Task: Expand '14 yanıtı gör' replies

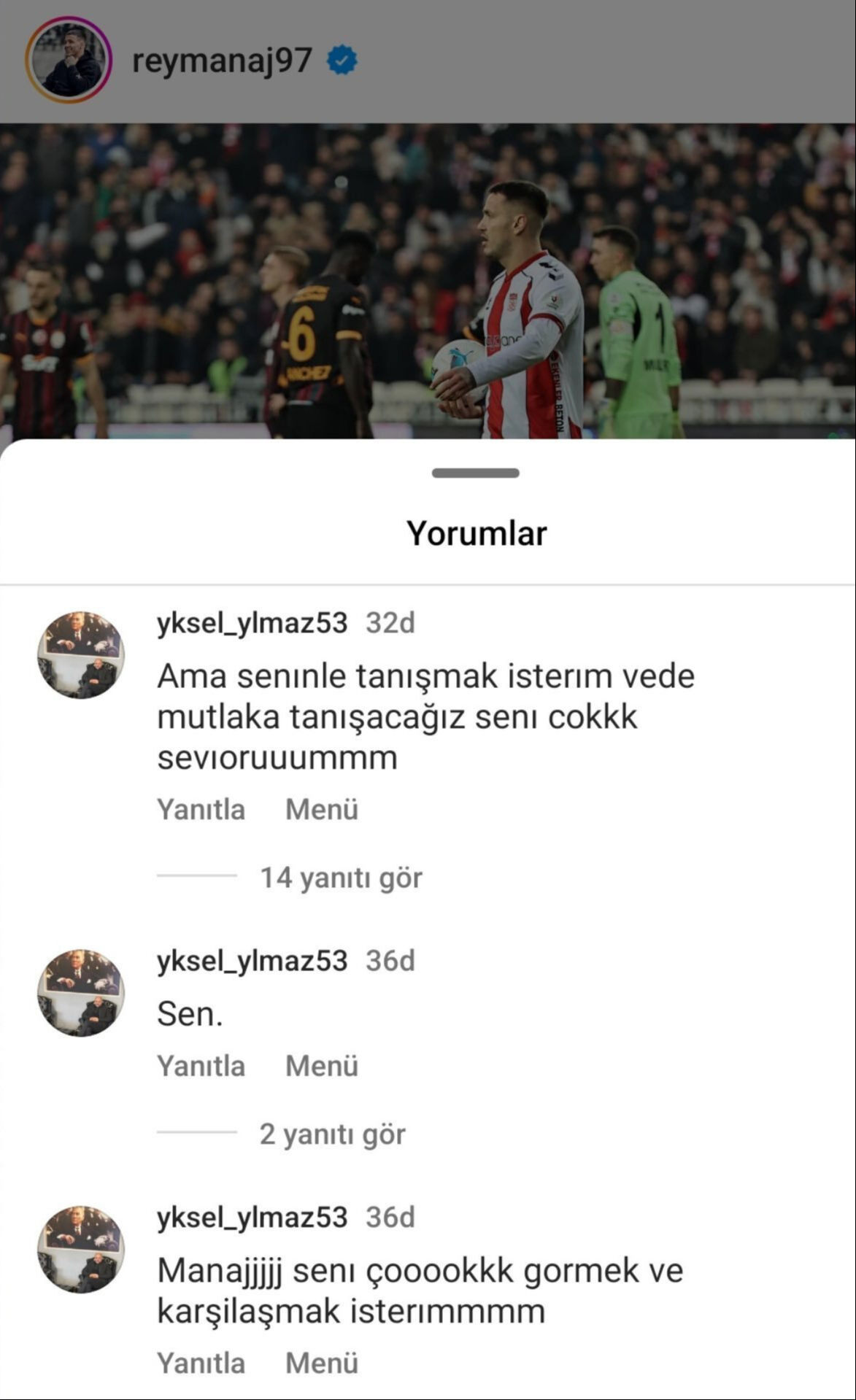Action: 342,878
